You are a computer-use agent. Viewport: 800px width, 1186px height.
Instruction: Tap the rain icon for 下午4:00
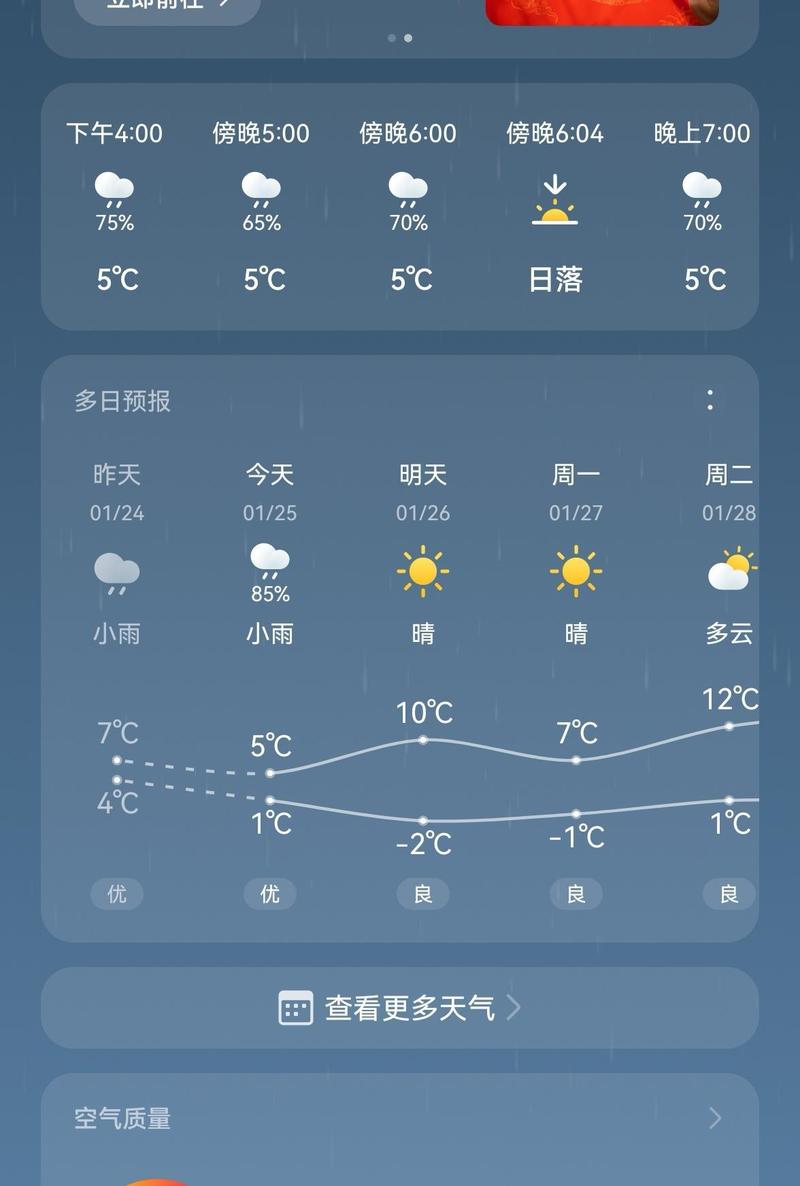[x=116, y=192]
